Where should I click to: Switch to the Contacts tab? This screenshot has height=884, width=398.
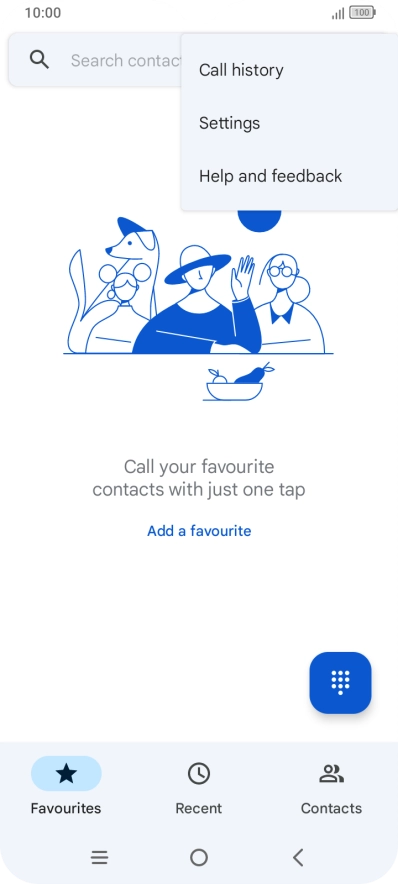tap(331, 788)
